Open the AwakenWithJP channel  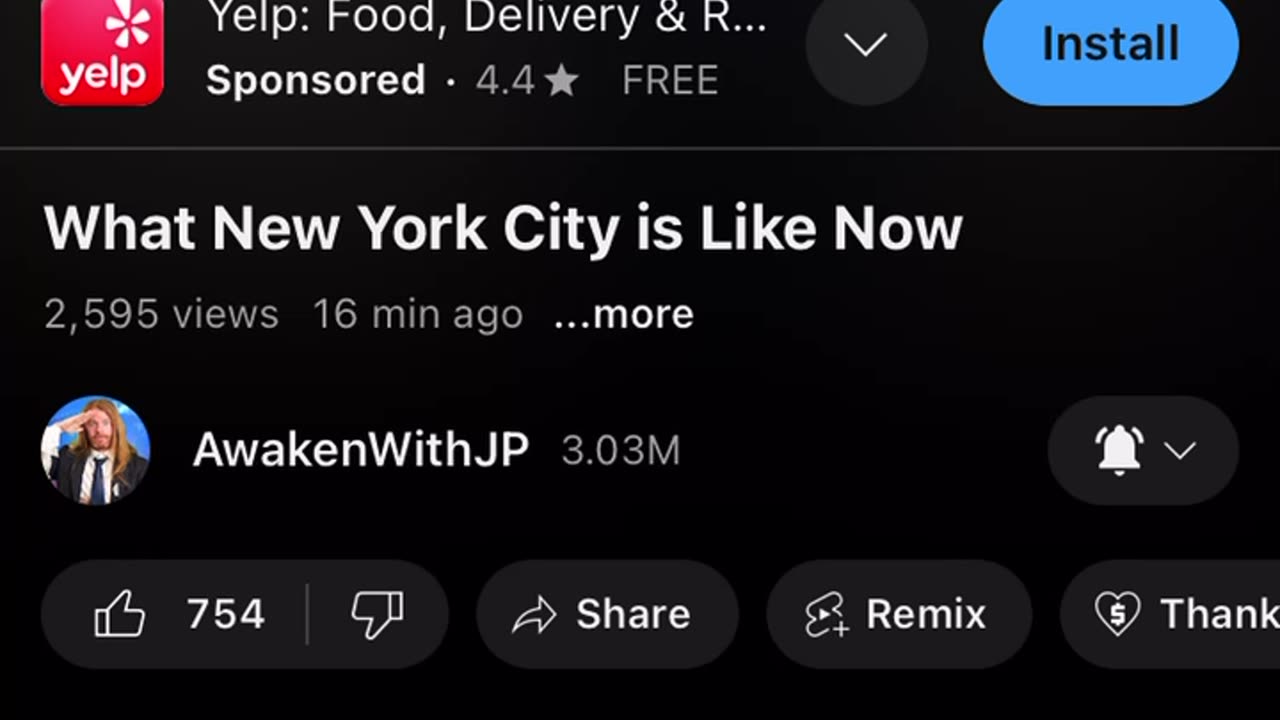pos(360,450)
